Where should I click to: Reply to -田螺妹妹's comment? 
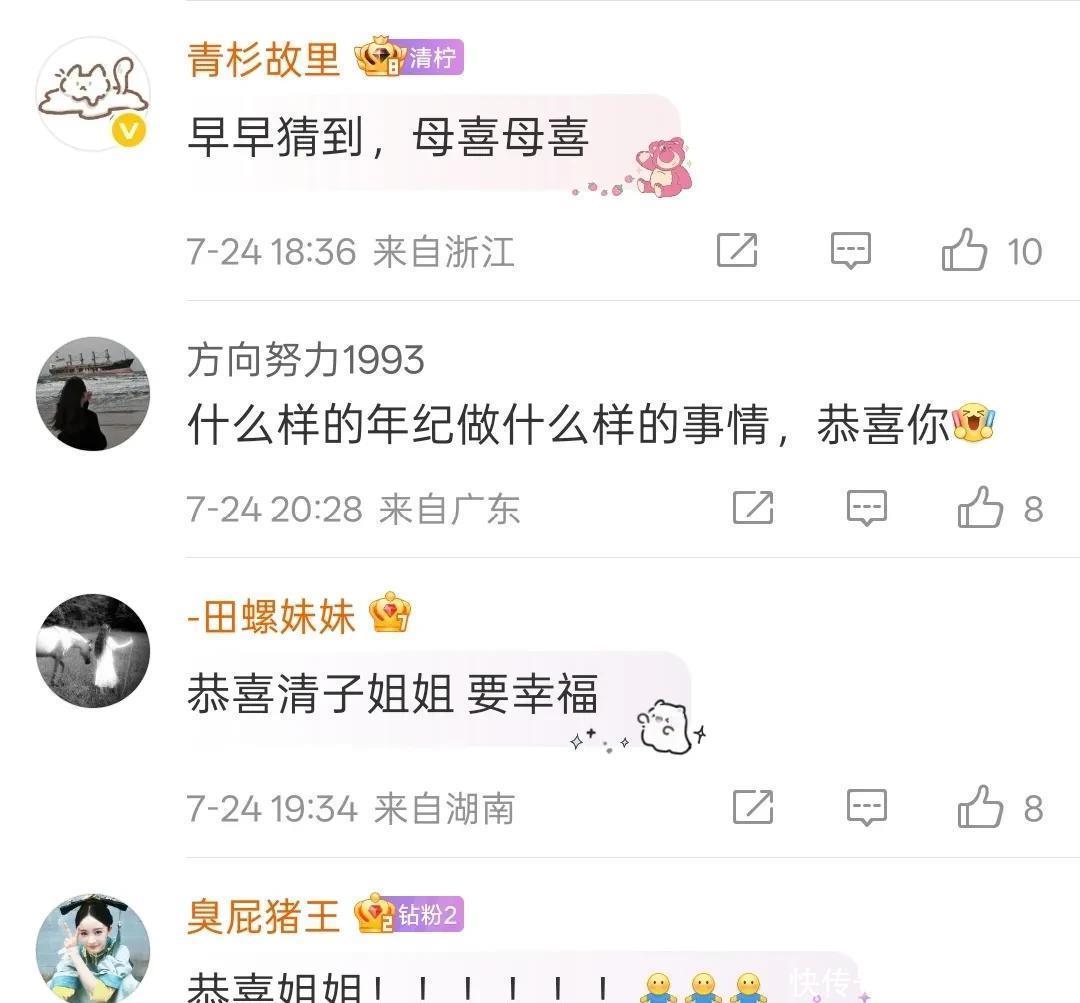pyautogui.click(x=866, y=806)
